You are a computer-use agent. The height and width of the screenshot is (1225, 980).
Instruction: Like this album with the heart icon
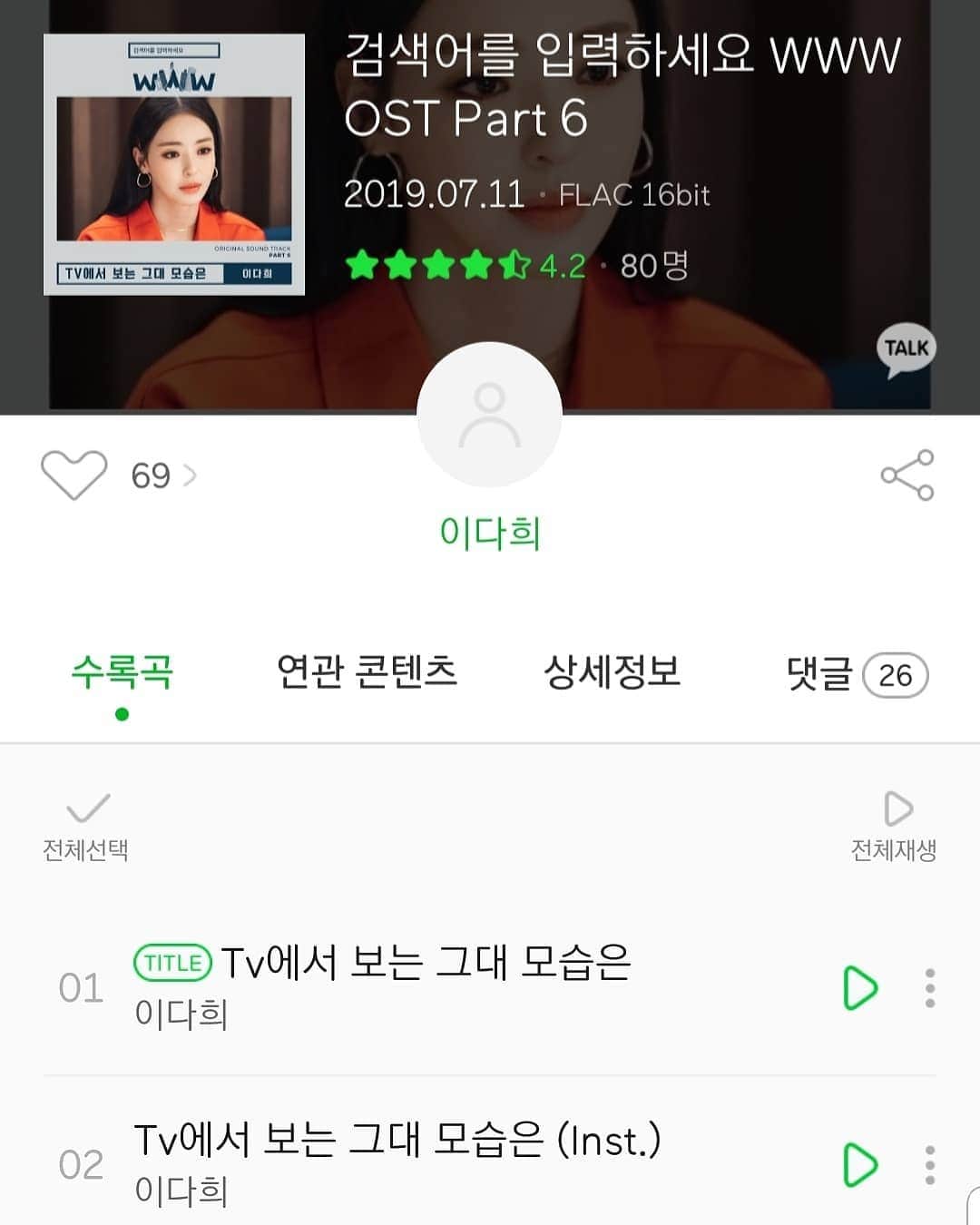point(73,475)
